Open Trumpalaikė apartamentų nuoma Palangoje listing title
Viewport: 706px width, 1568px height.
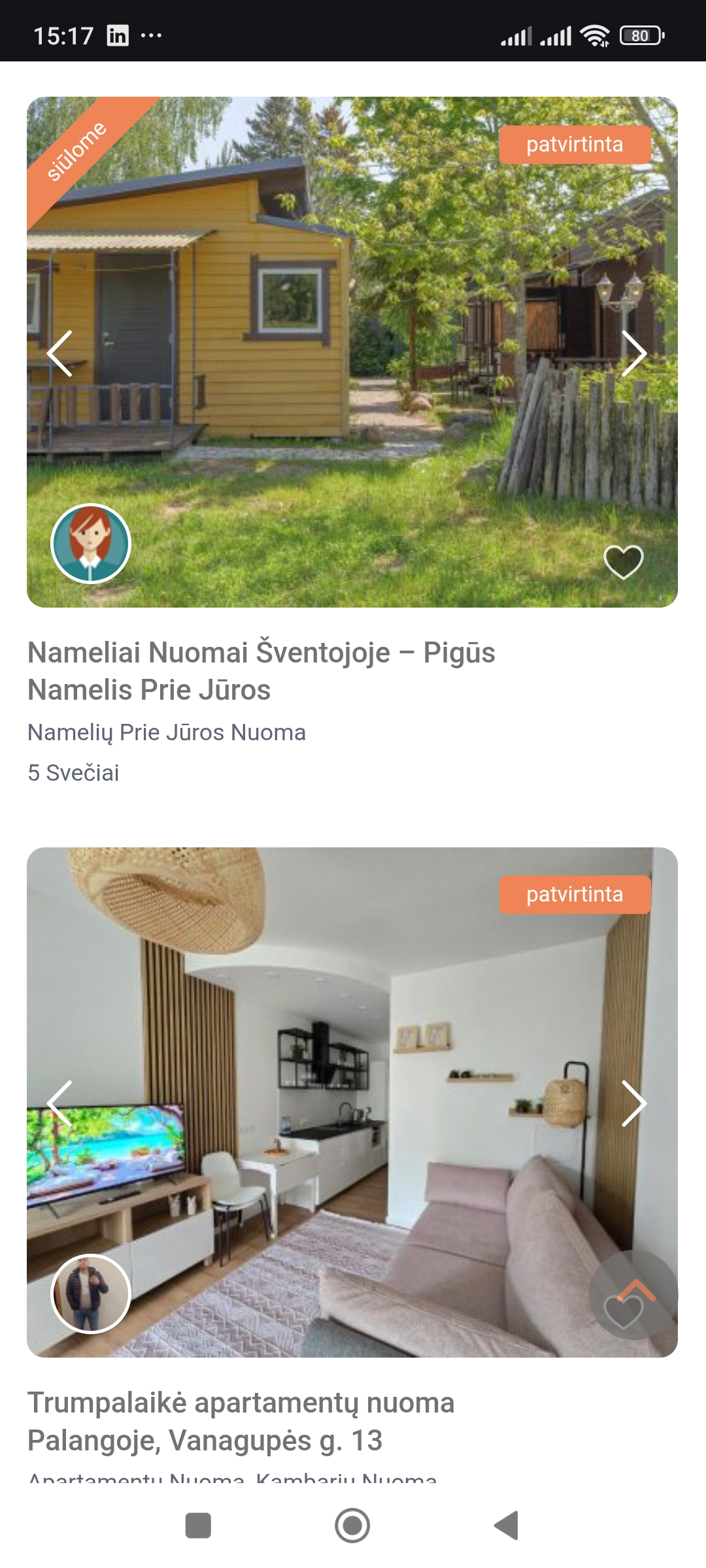click(241, 1421)
